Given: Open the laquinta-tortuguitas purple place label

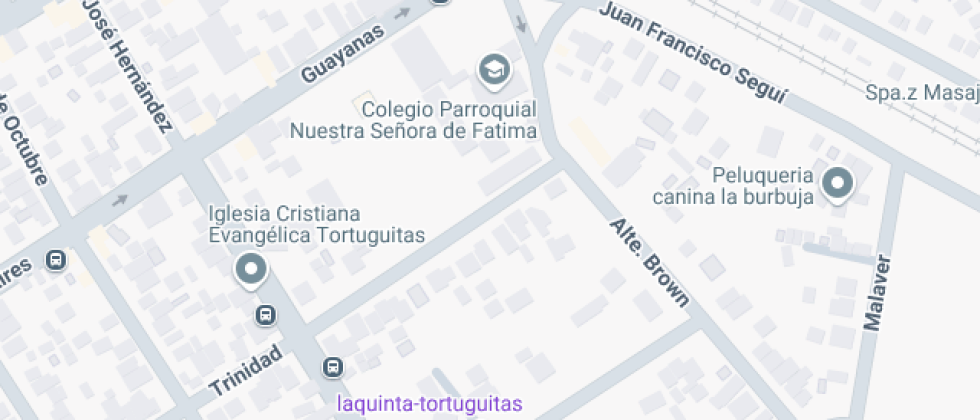Looking at the screenshot, I should click(x=429, y=404).
